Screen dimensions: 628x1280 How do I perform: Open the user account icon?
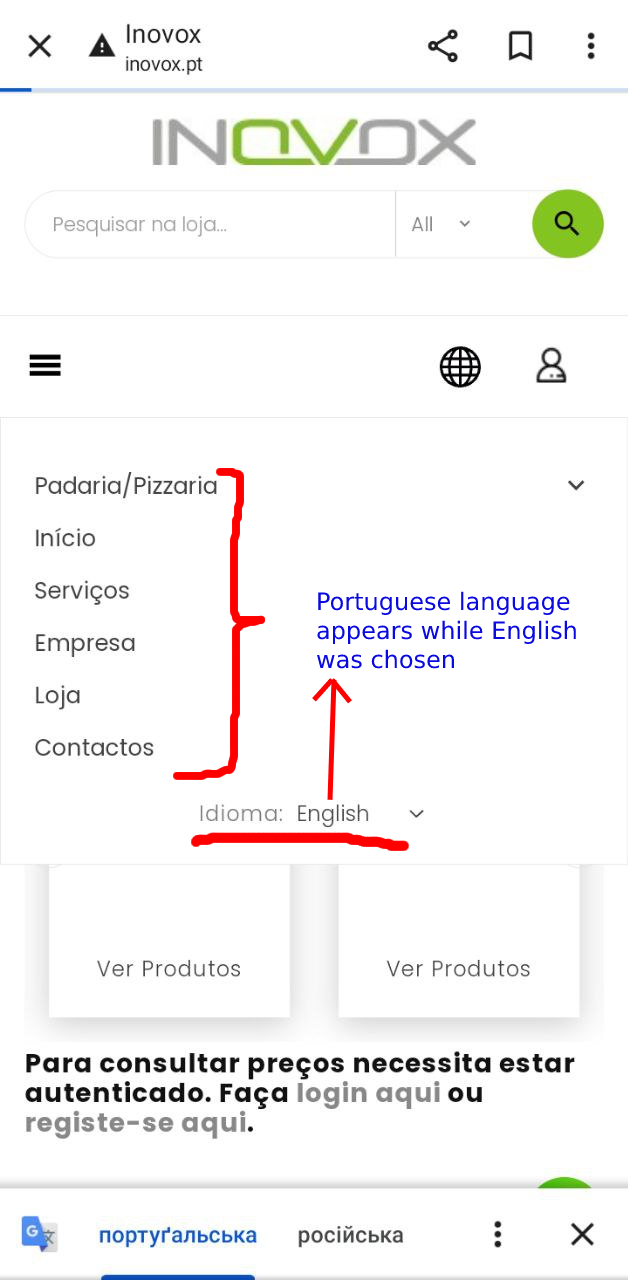point(551,366)
